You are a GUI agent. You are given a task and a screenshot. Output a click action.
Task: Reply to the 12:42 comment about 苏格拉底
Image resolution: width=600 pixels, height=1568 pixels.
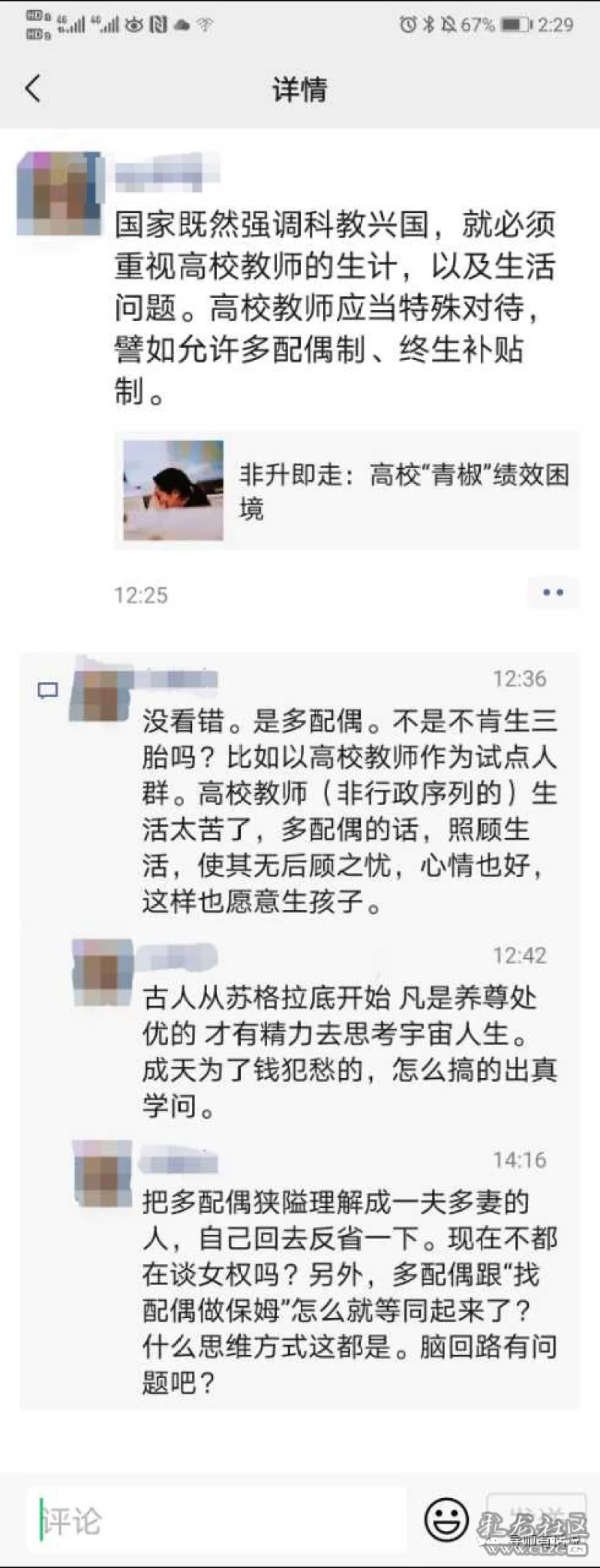[349, 1050]
